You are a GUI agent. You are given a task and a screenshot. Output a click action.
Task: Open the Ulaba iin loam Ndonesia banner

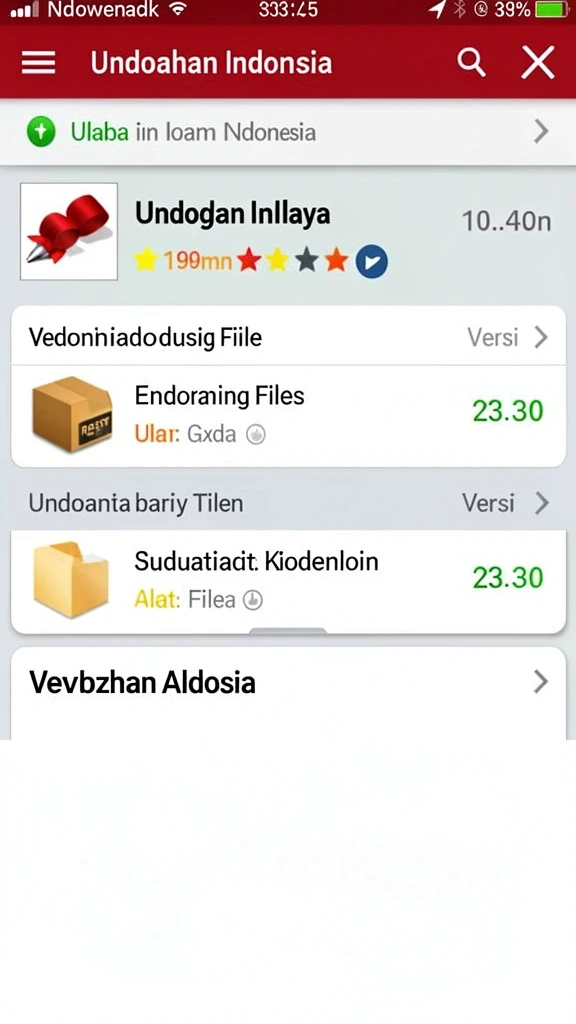tap(288, 132)
